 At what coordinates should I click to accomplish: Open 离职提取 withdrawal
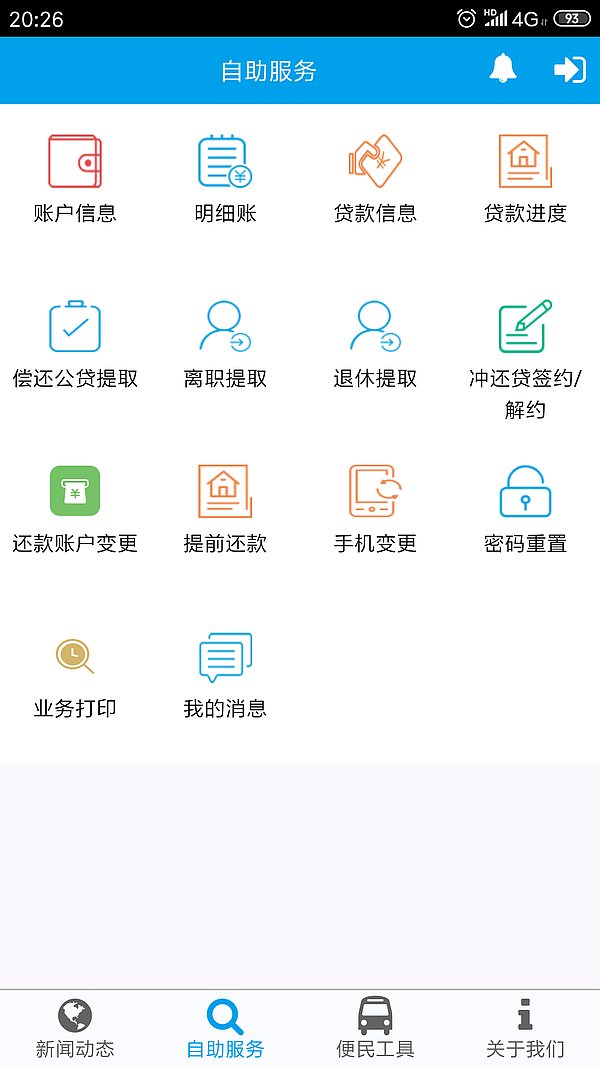point(225,345)
